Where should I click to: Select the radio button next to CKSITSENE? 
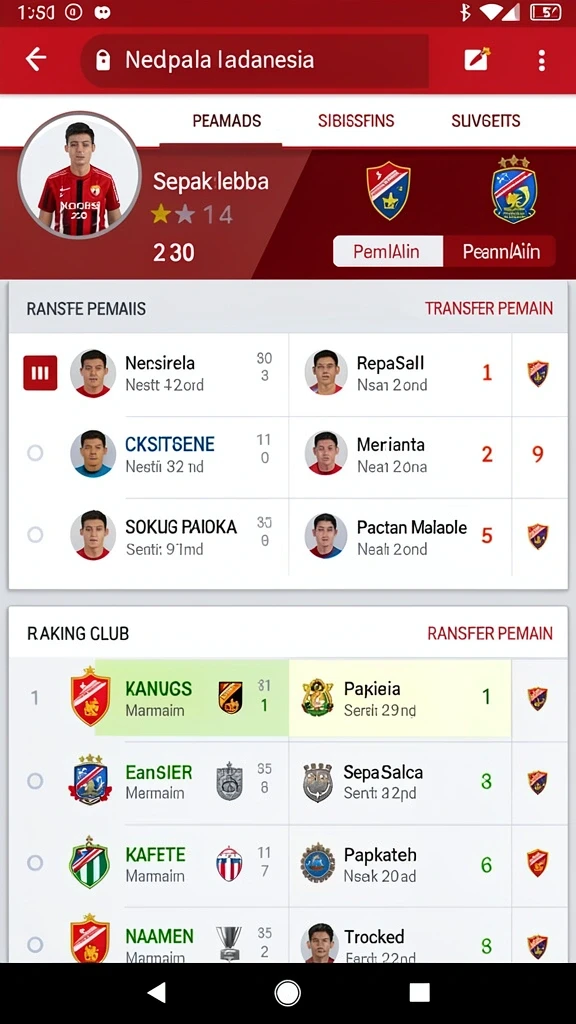pos(35,453)
